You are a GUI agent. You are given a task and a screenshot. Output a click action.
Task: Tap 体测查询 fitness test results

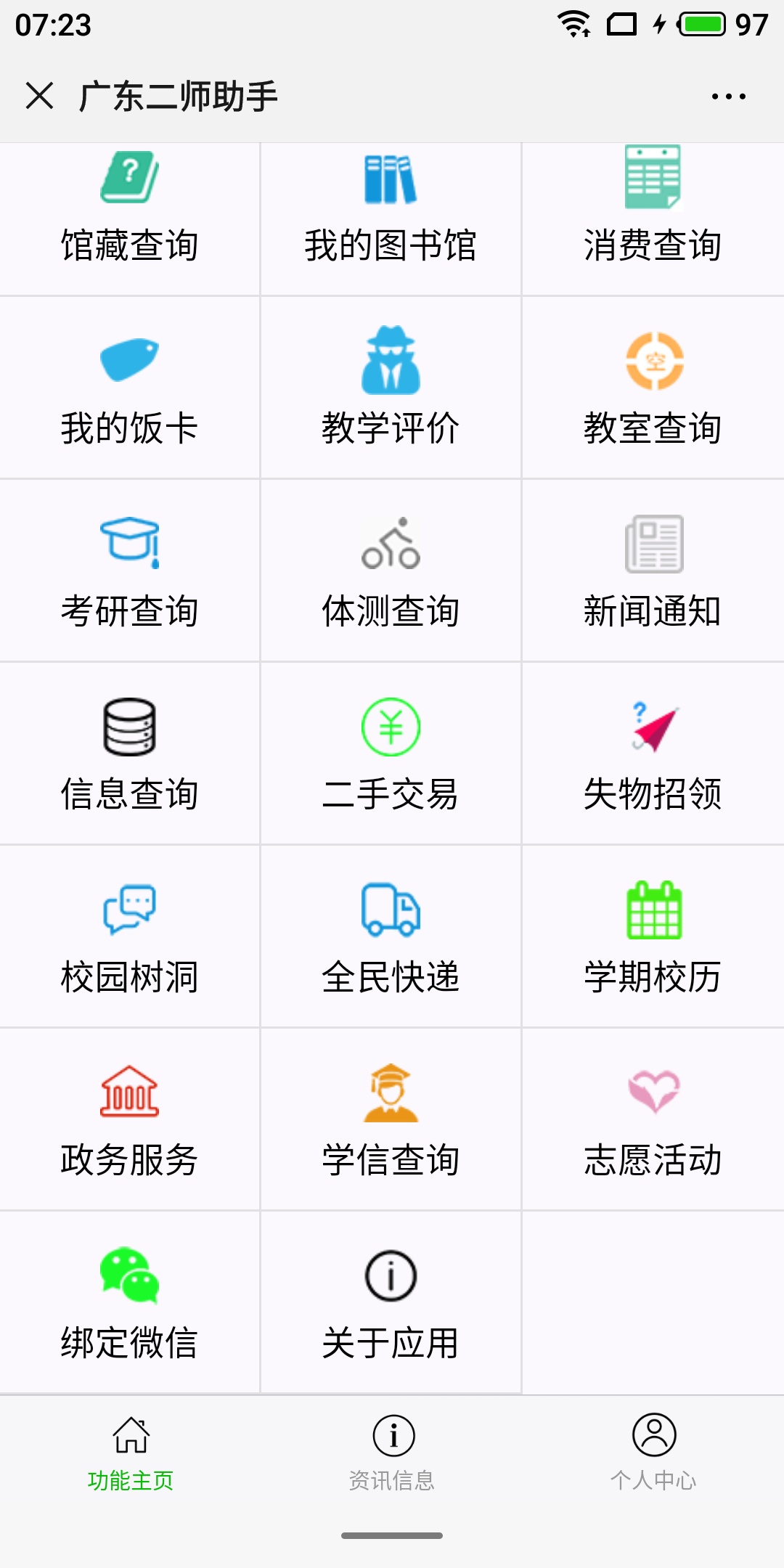coord(391,571)
